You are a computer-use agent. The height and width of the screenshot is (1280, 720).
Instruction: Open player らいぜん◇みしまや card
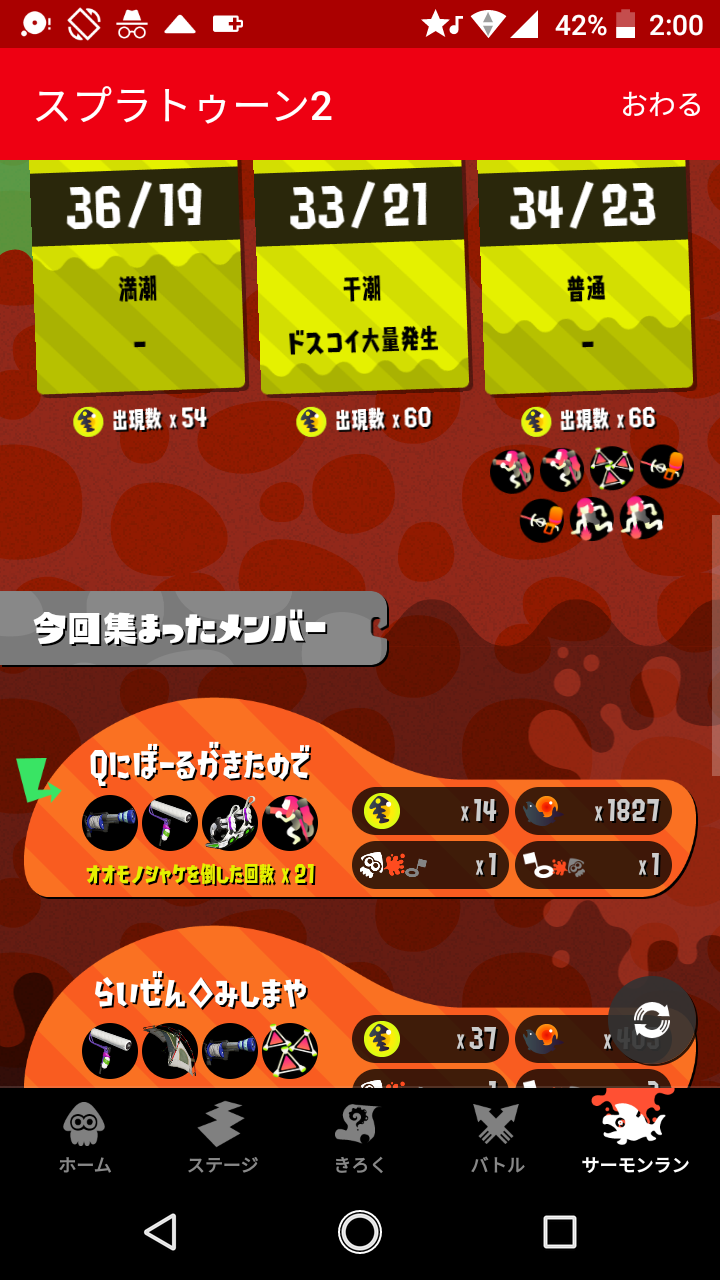pos(360,1010)
